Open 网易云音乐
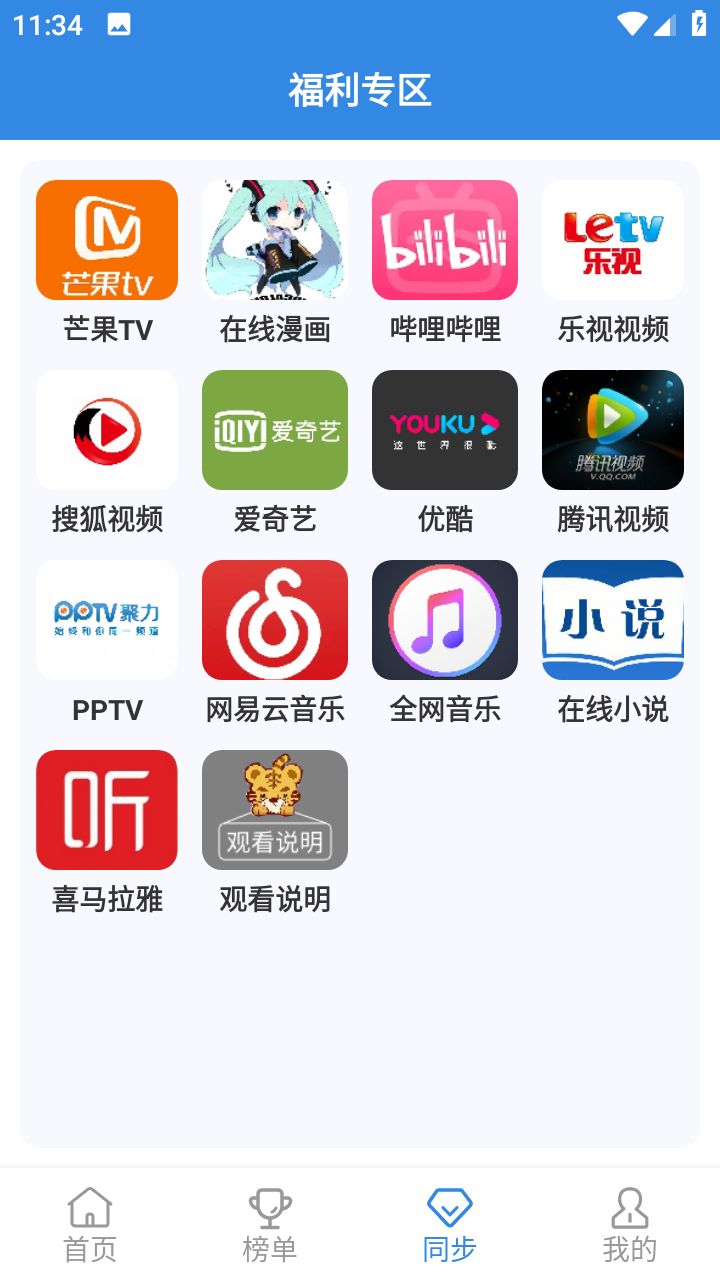720x1280 pixels. coord(275,620)
